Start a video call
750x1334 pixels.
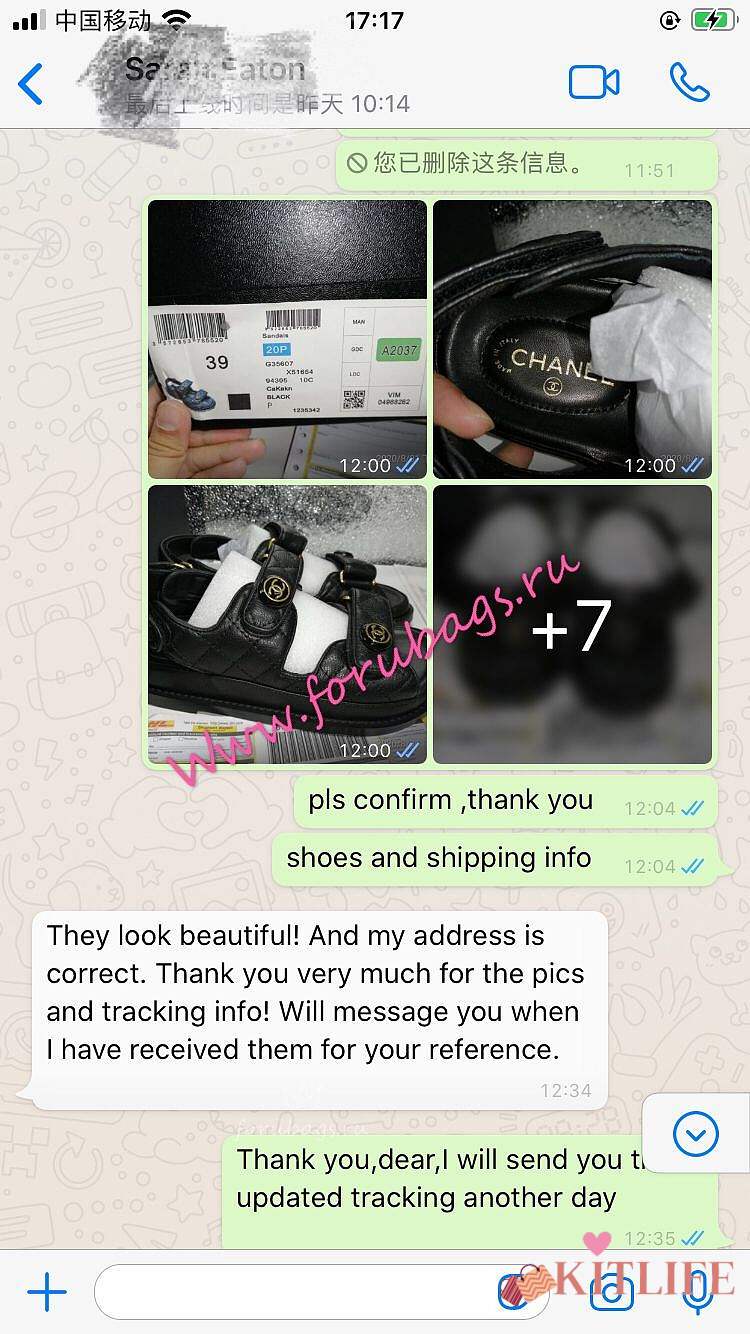(594, 83)
